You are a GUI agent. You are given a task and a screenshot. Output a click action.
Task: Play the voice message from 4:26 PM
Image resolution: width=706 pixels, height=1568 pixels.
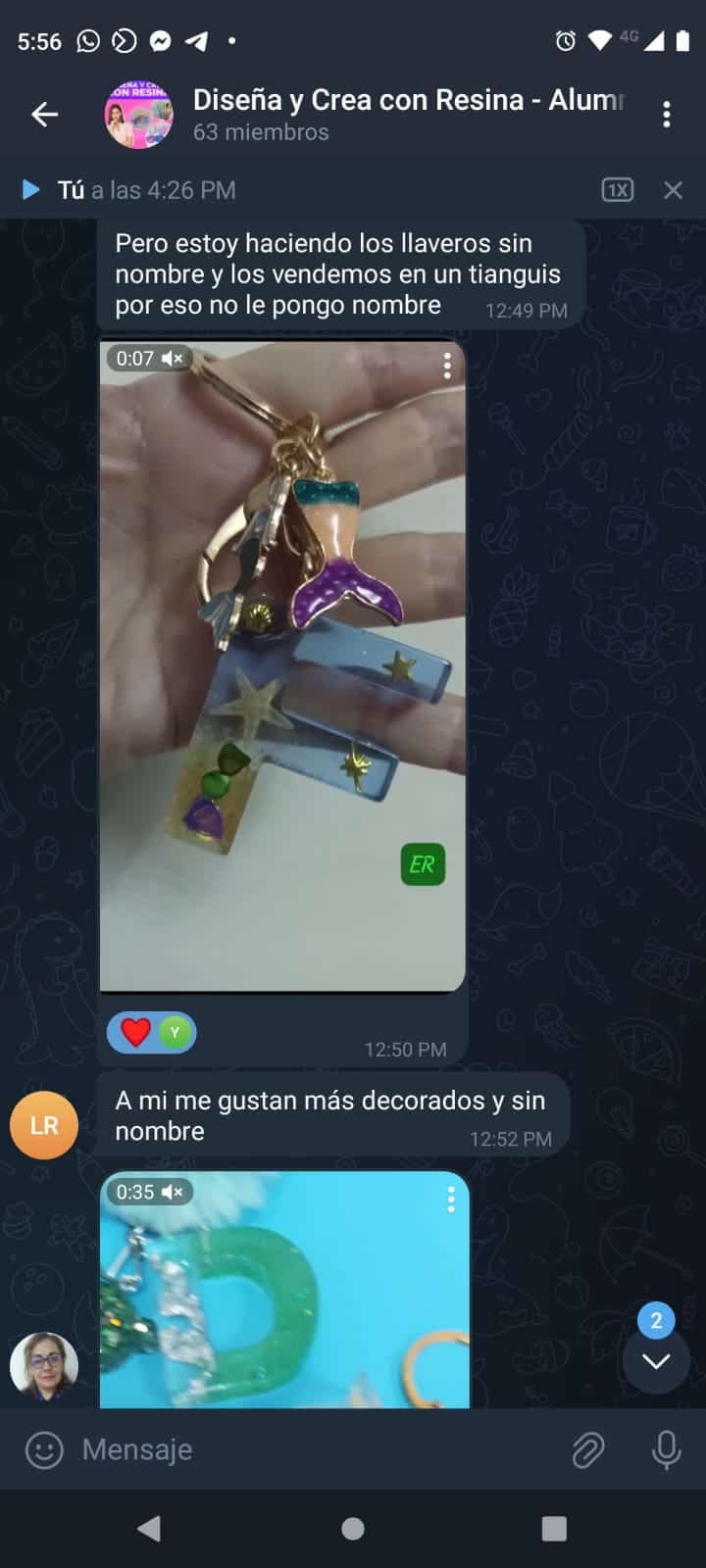point(31,189)
